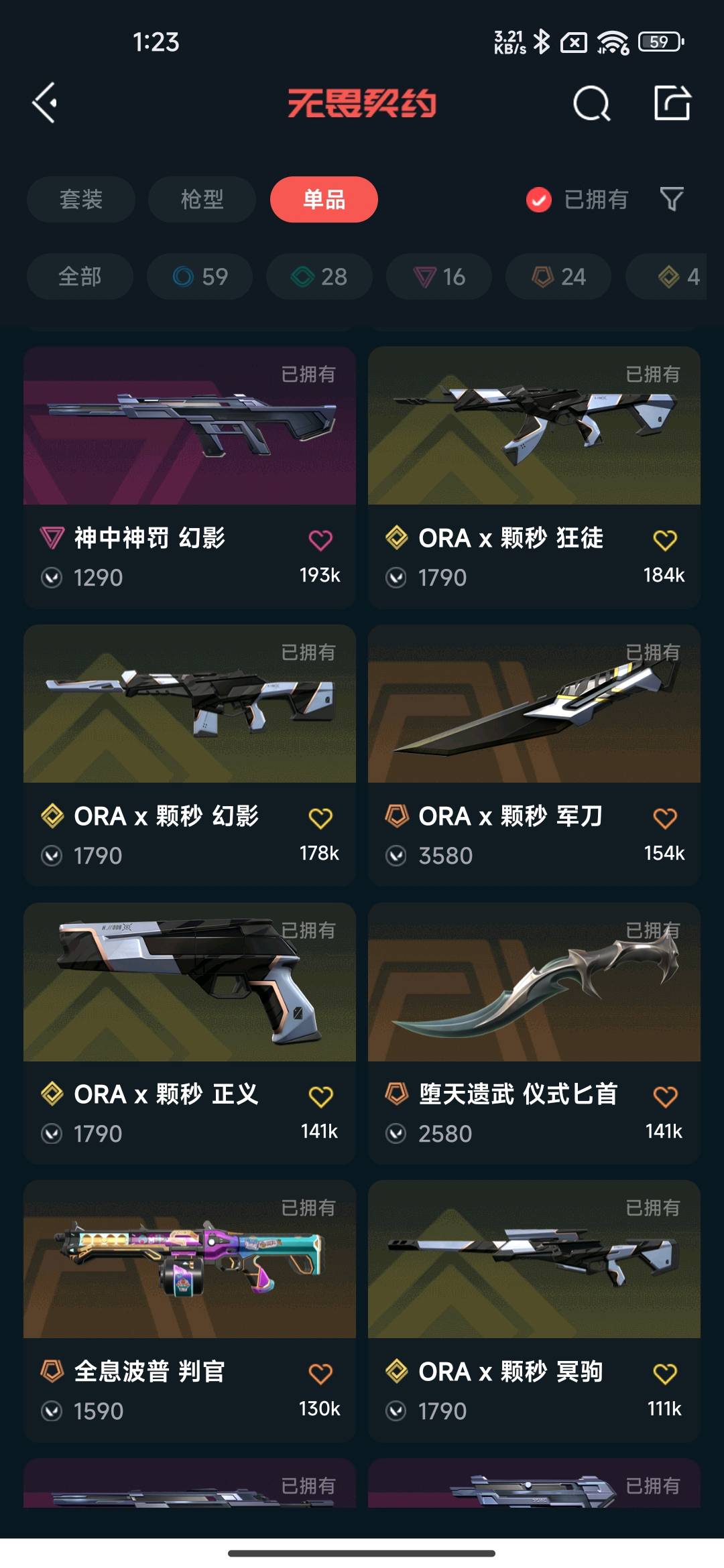Filter by the pink tier chip 16
Viewport: 724px width, 1568px height.
click(x=438, y=276)
